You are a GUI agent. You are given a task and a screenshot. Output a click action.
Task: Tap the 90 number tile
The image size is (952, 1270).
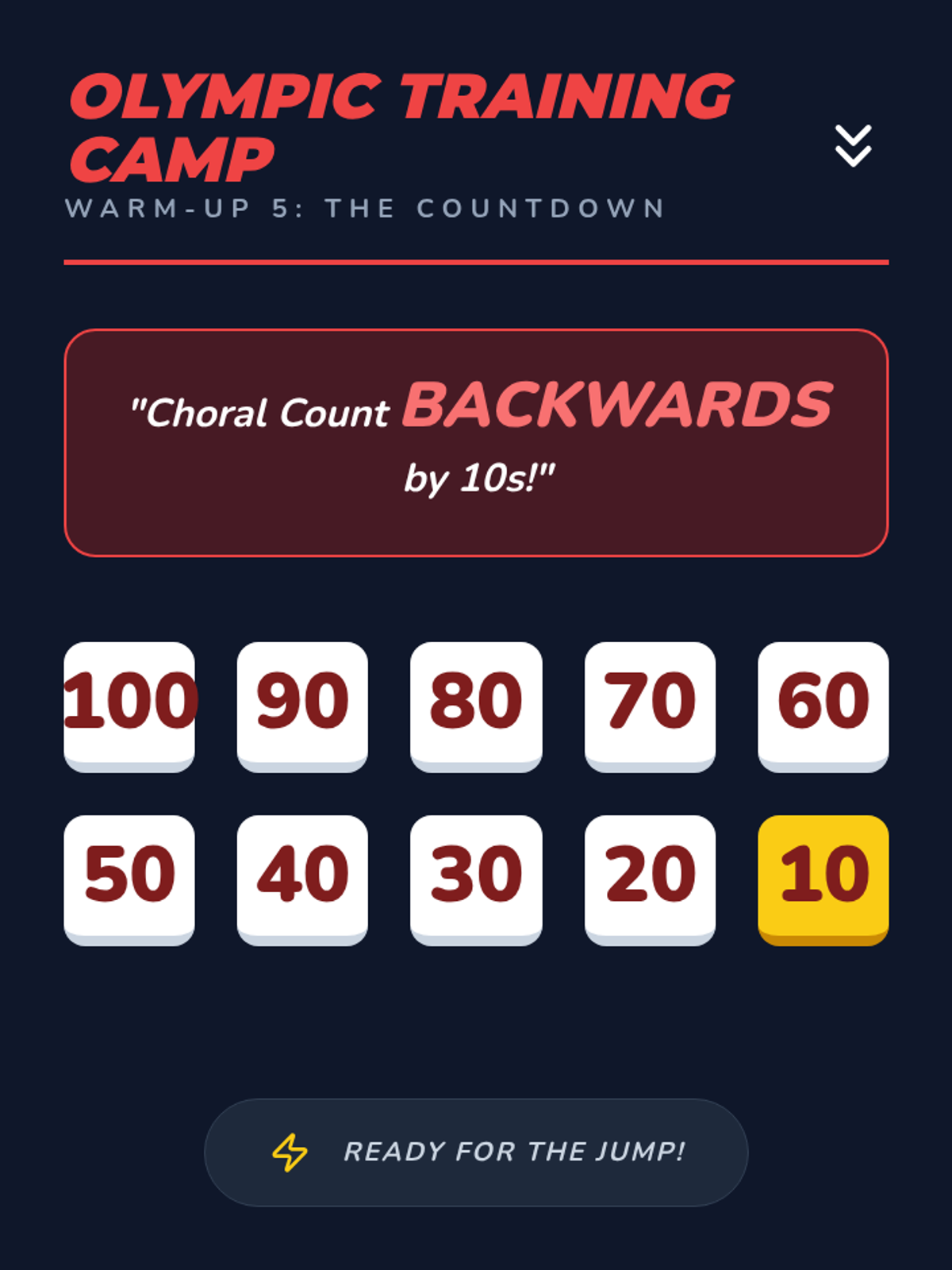(x=302, y=706)
